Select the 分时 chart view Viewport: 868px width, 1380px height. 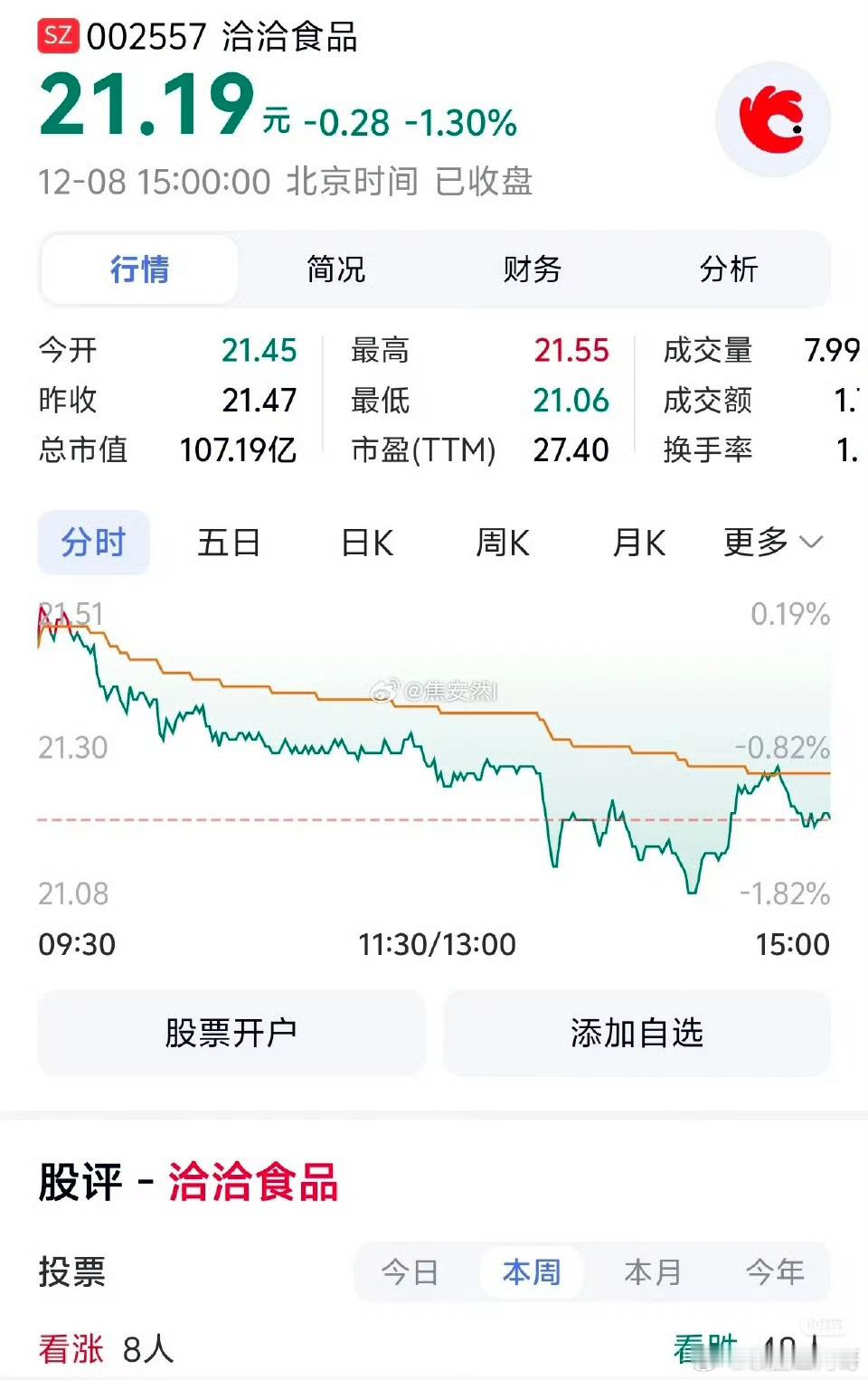(x=93, y=542)
